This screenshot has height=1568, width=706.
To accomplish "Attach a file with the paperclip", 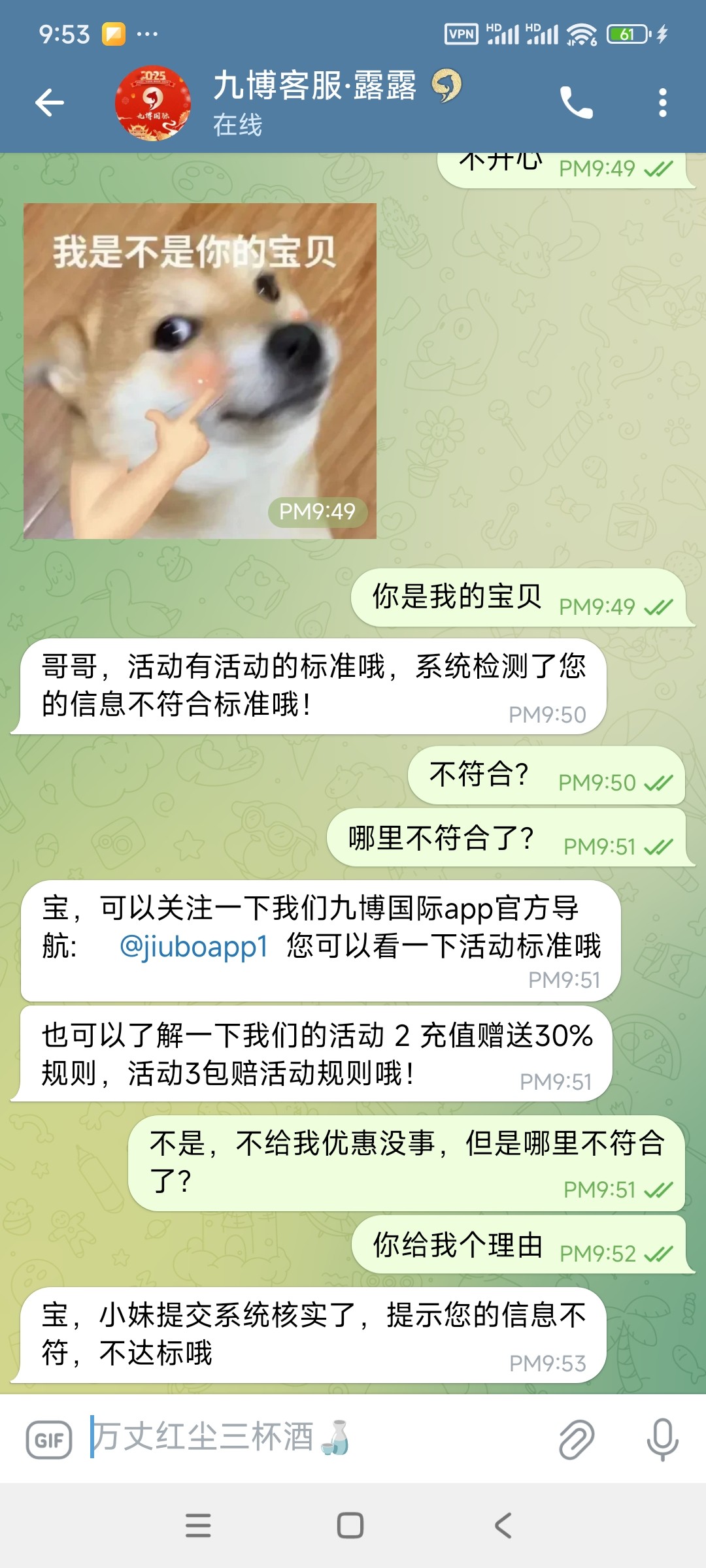I will tap(577, 1439).
